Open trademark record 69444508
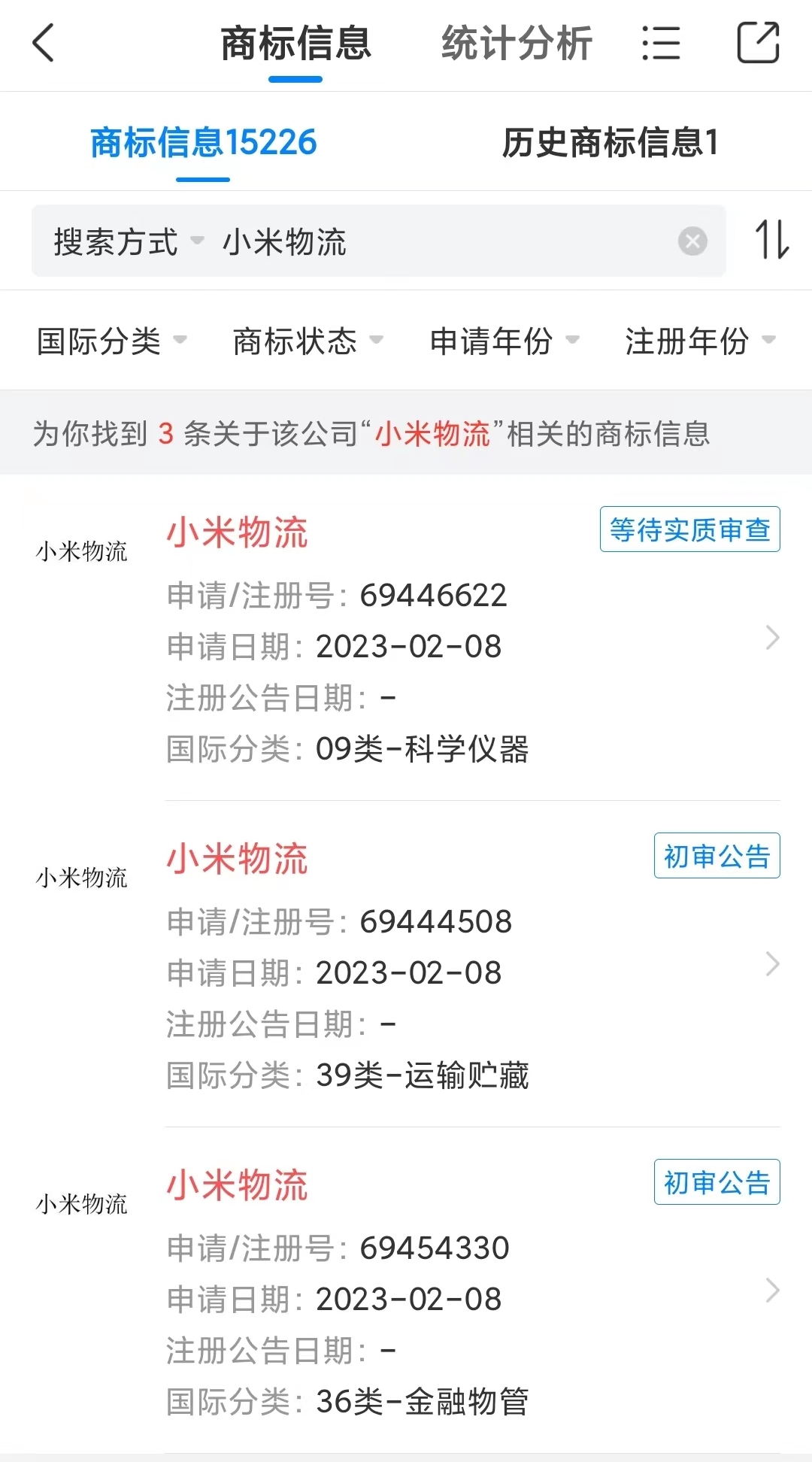 click(x=406, y=964)
